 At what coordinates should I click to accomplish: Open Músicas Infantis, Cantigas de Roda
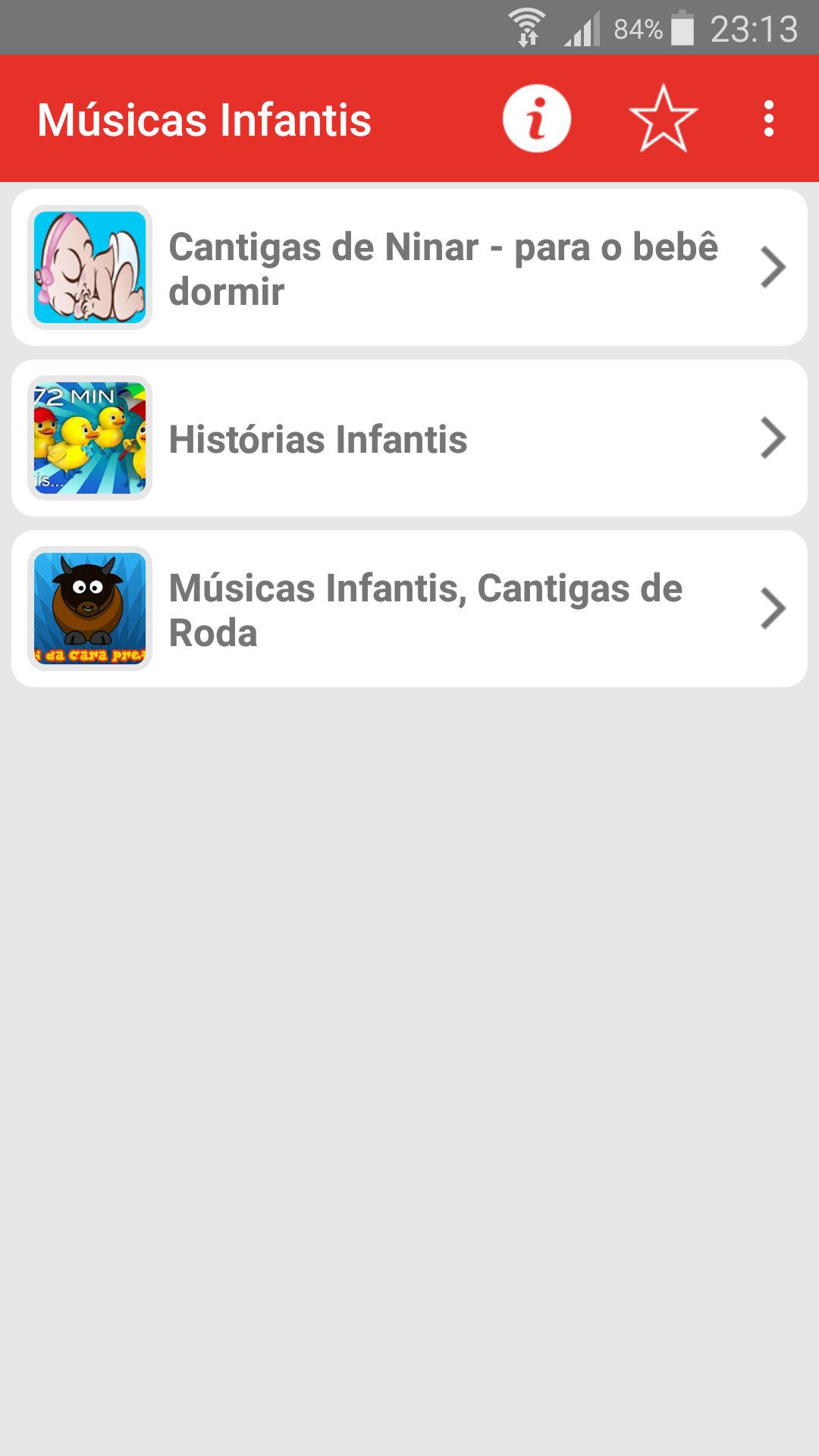click(x=409, y=609)
